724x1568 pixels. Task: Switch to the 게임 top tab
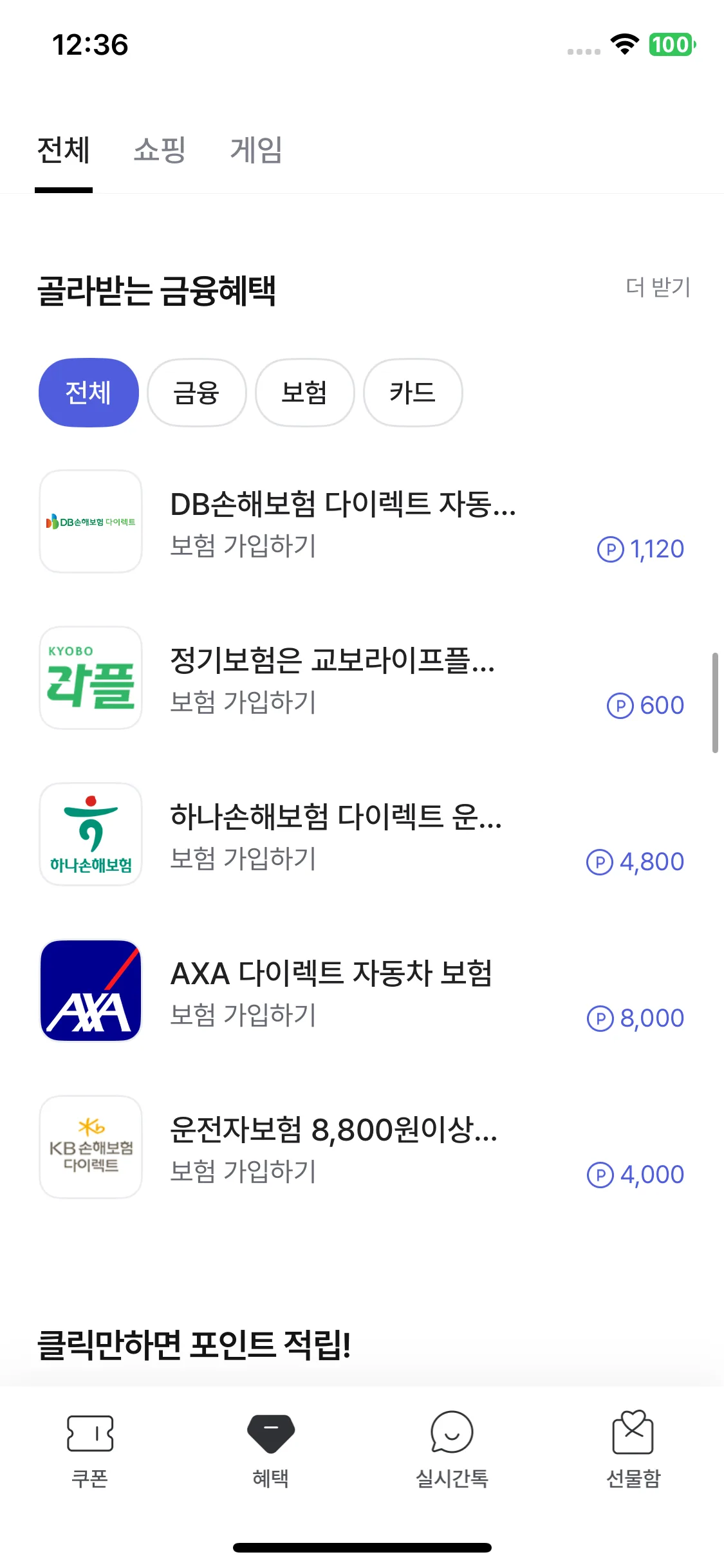pos(256,151)
